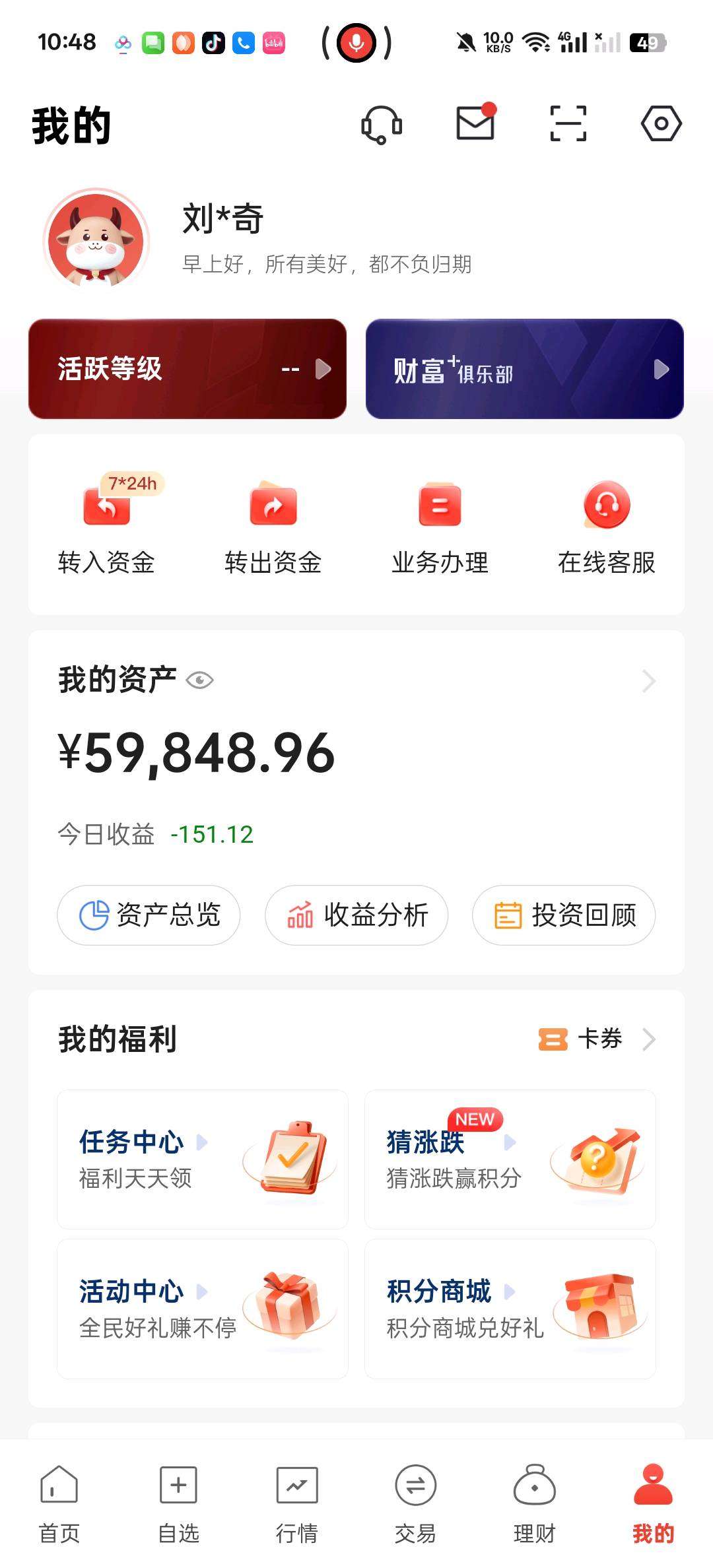Hide asset amount with eye icon
The width and height of the screenshot is (713, 1568).
point(199,680)
